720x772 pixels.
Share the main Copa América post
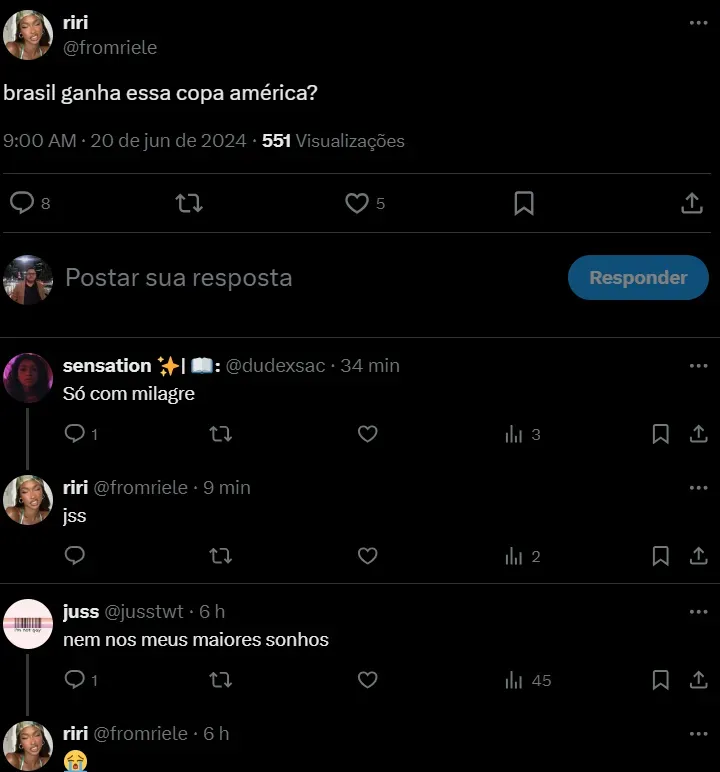pyautogui.click(x=691, y=203)
